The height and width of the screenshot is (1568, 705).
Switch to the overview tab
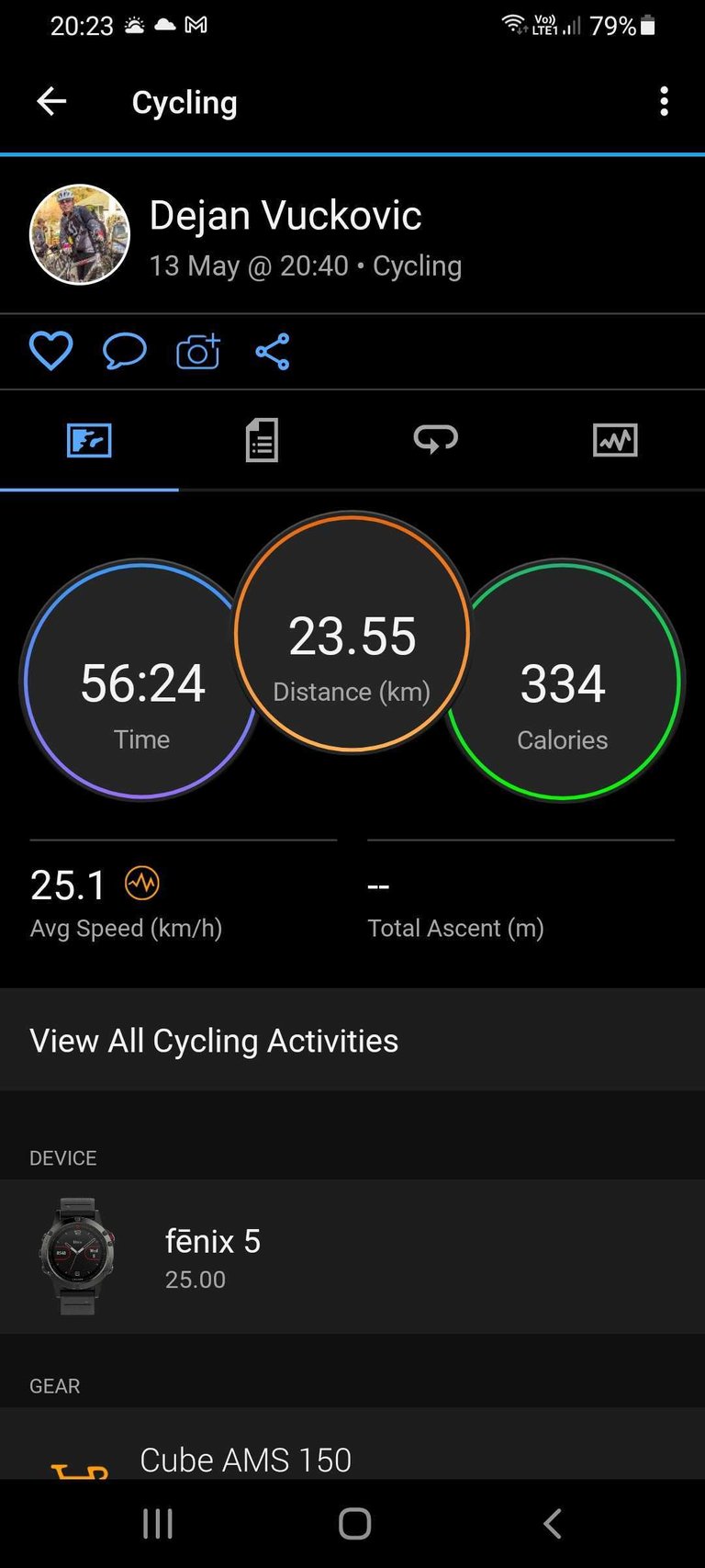pos(89,440)
